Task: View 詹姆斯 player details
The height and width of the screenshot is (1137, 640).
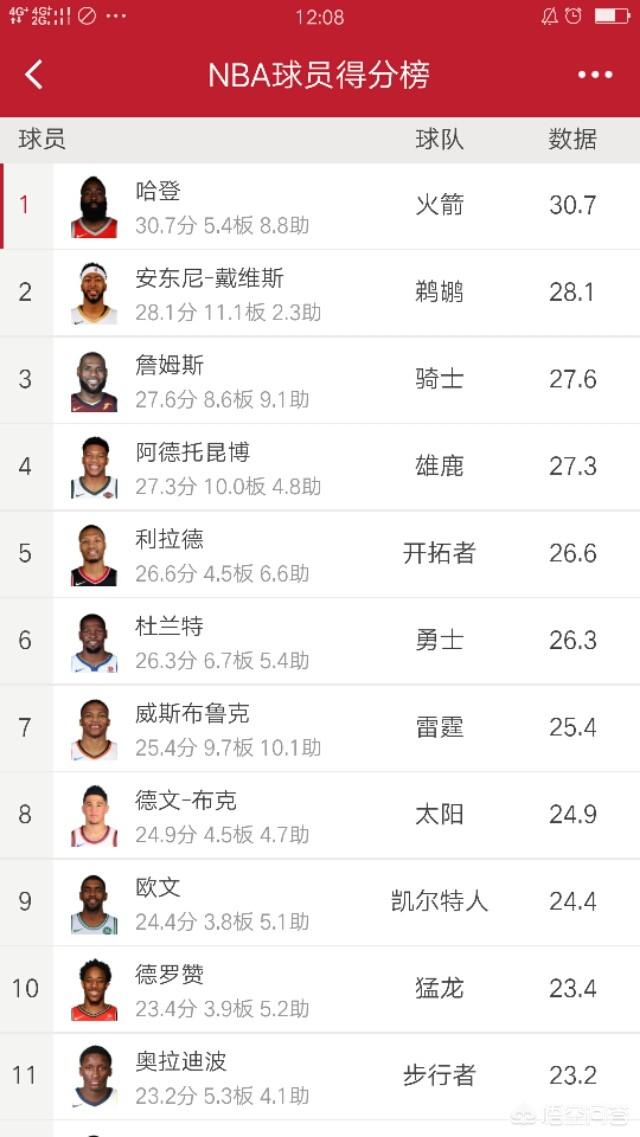Action: point(320,380)
